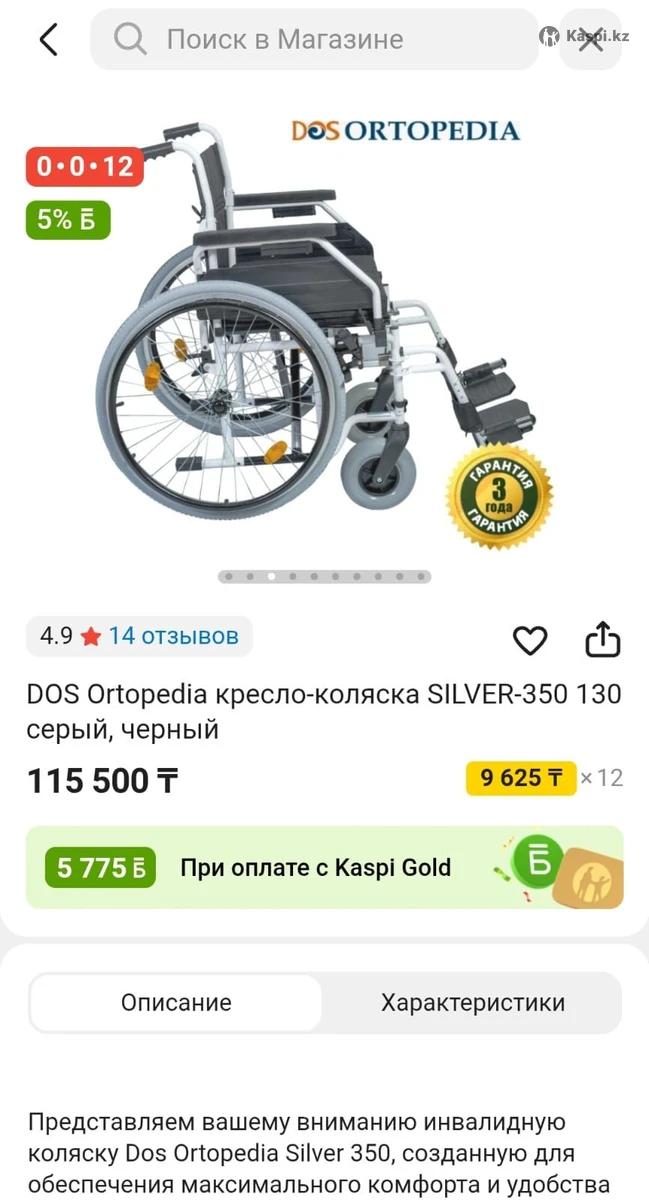Close the page with the X icon
649x1200 pixels.
(x=591, y=41)
